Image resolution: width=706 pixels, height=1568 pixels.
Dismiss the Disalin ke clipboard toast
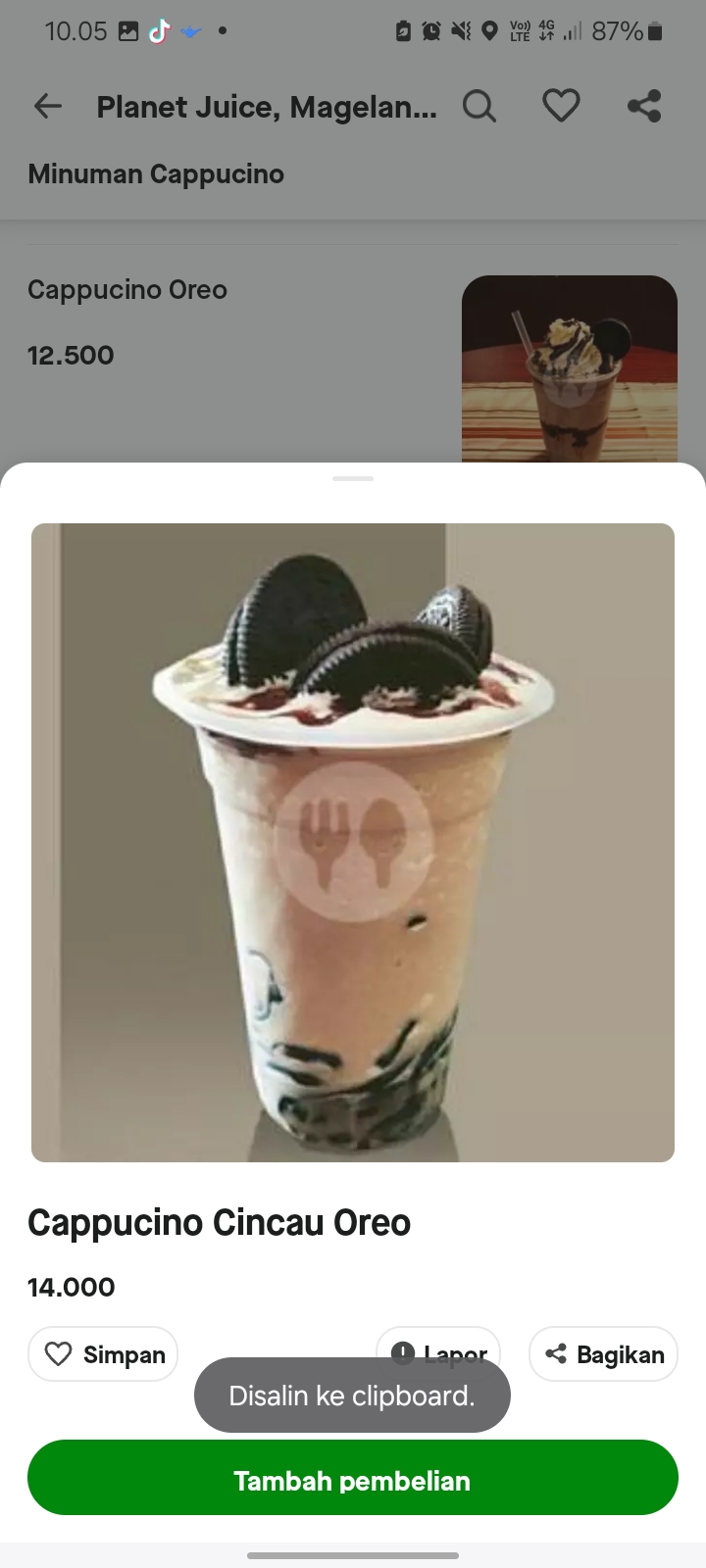pyautogui.click(x=352, y=1395)
